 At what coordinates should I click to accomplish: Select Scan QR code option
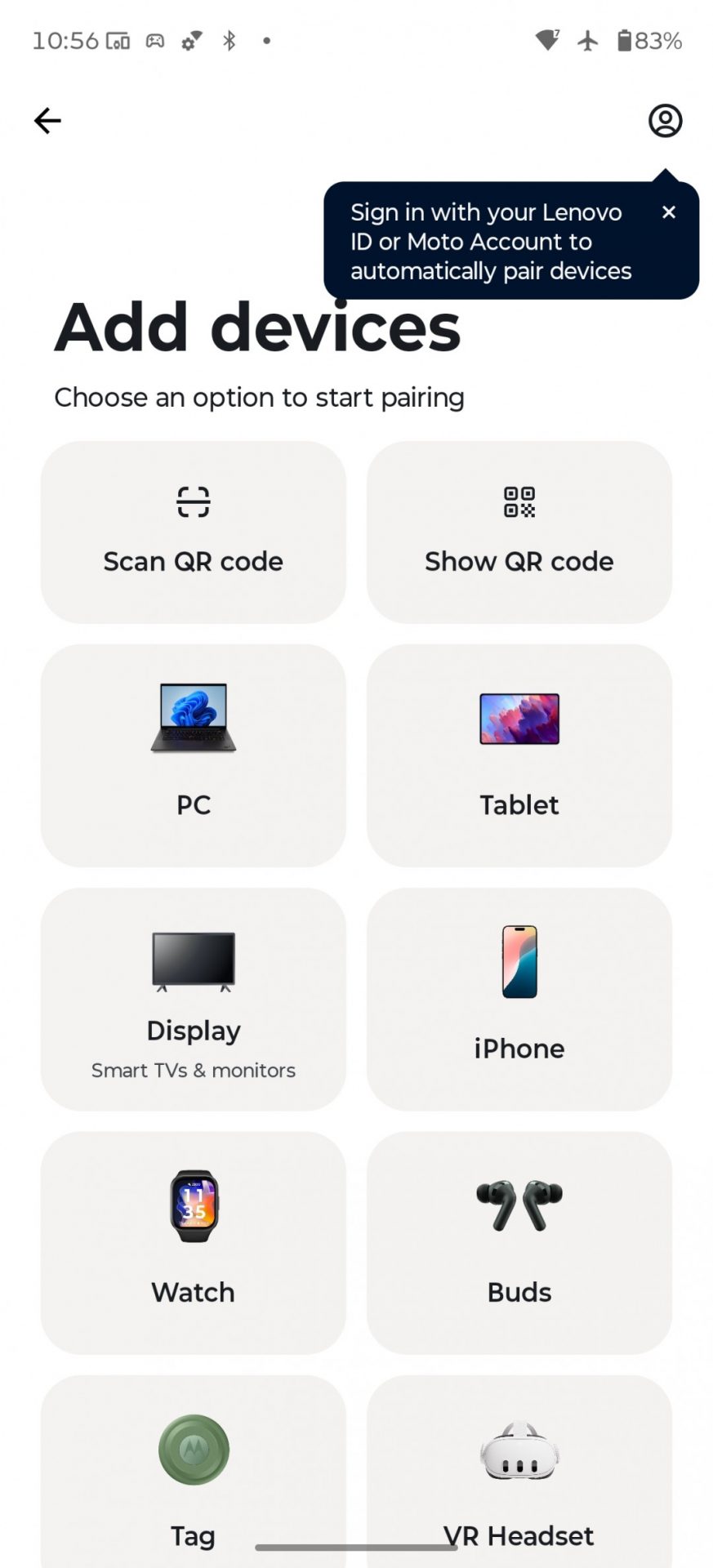pyautogui.click(x=193, y=532)
